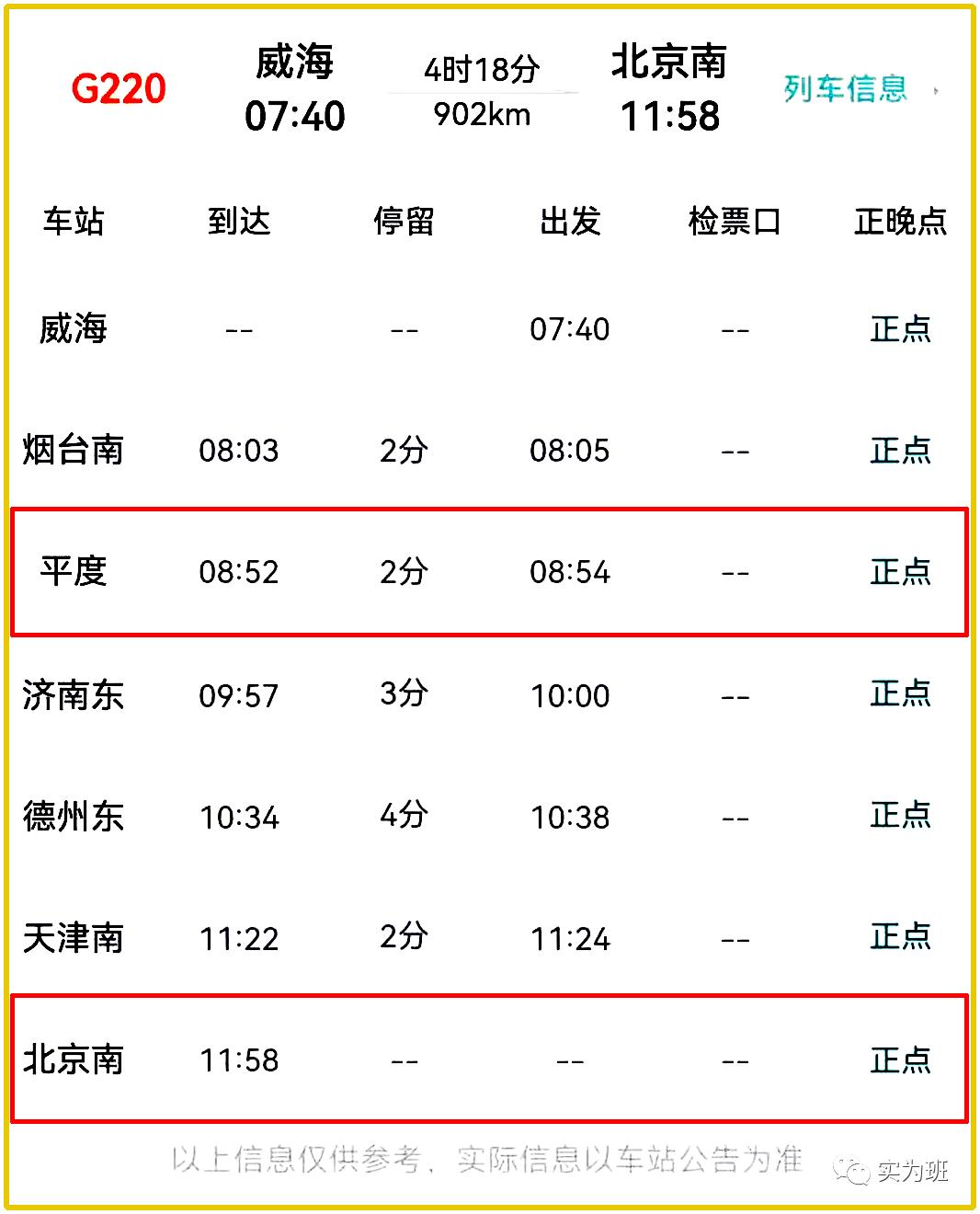Click the 检票口 column header
The height and width of the screenshot is (1214, 980).
[734, 221]
